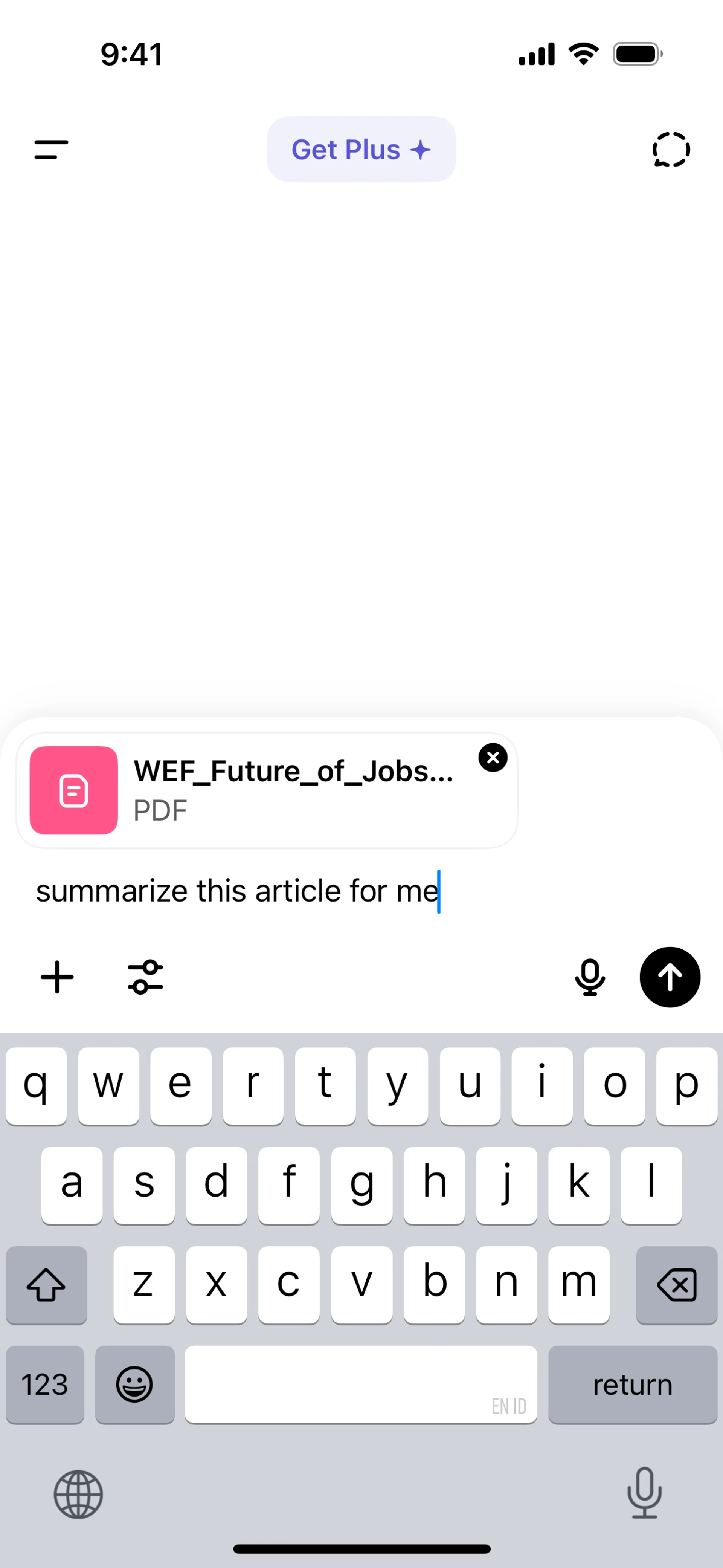The image size is (723, 1568).
Task: Tap the Get Plus button
Action: [x=361, y=150]
